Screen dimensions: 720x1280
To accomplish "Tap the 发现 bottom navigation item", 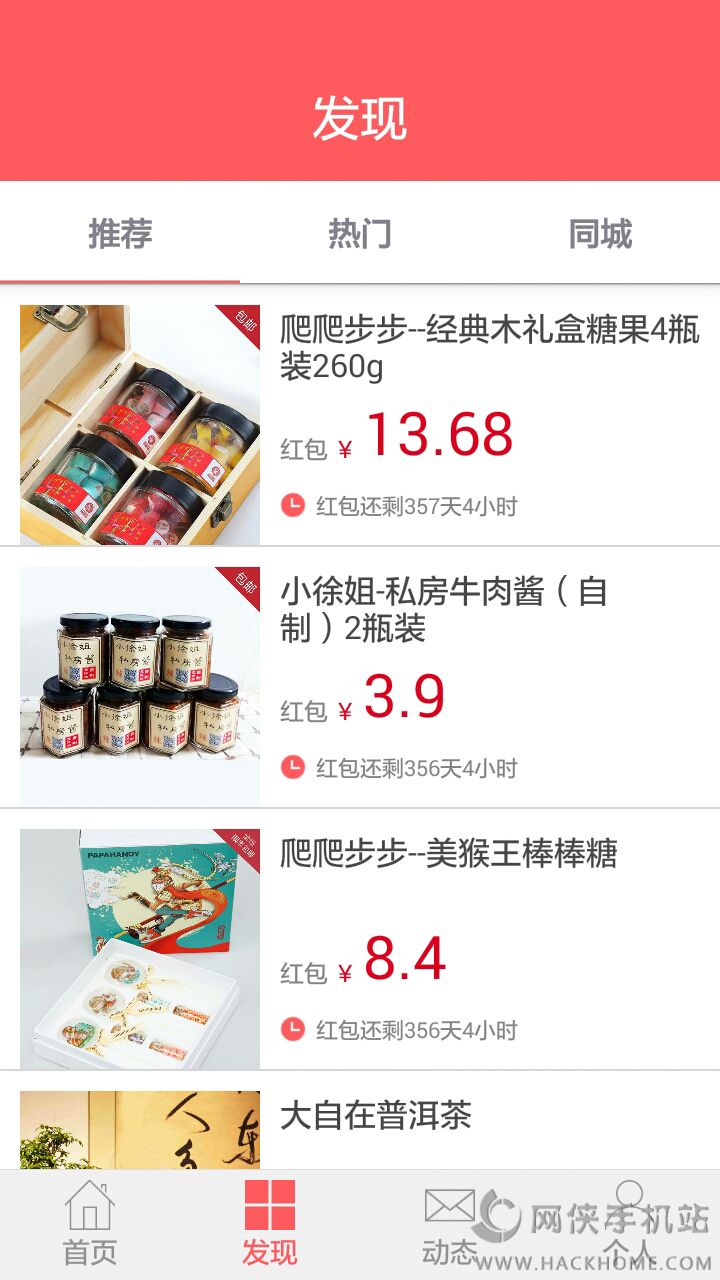I will pos(270,1224).
